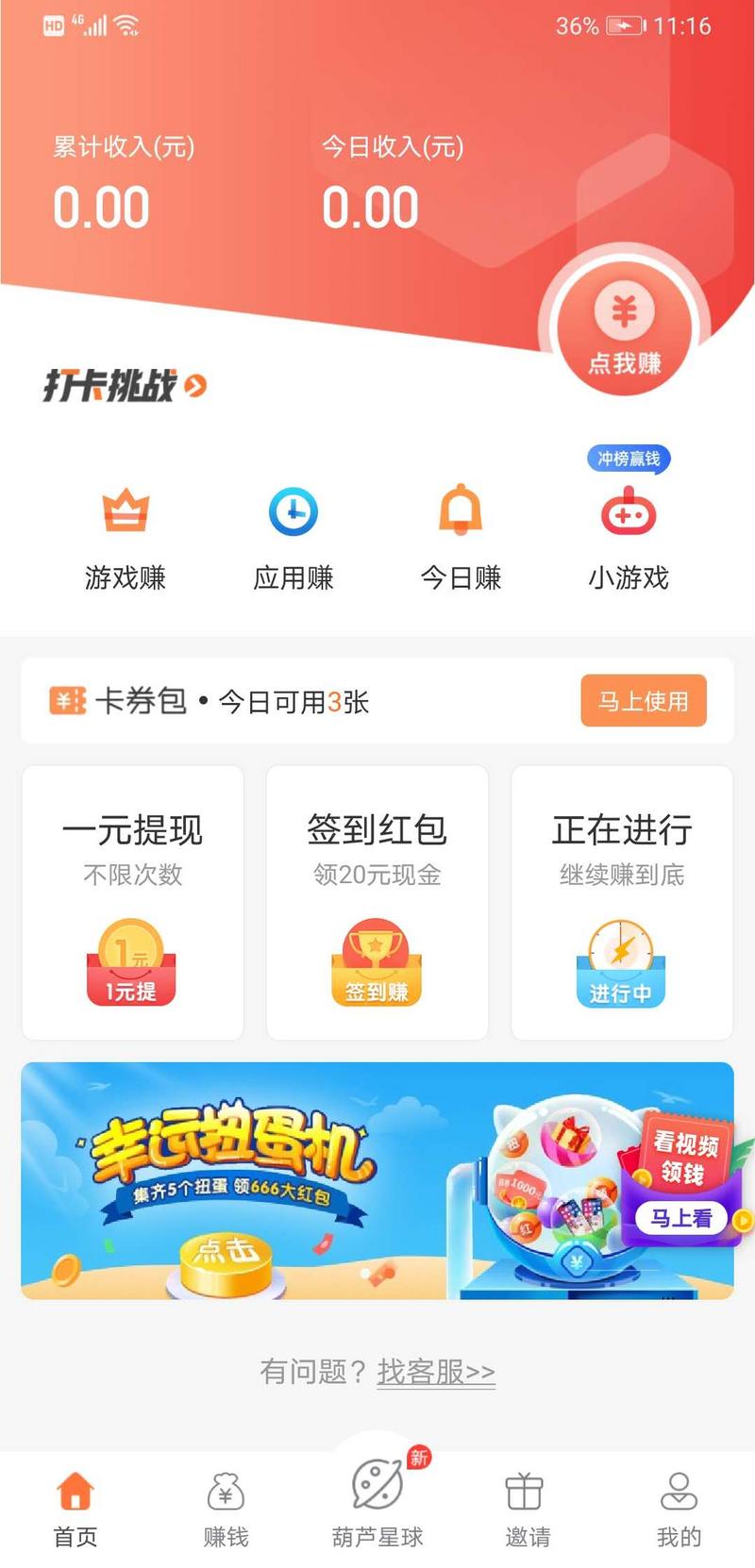Image resolution: width=755 pixels, height=1568 pixels.
Task: Open 游戏赚 game earning section
Action: (126, 533)
